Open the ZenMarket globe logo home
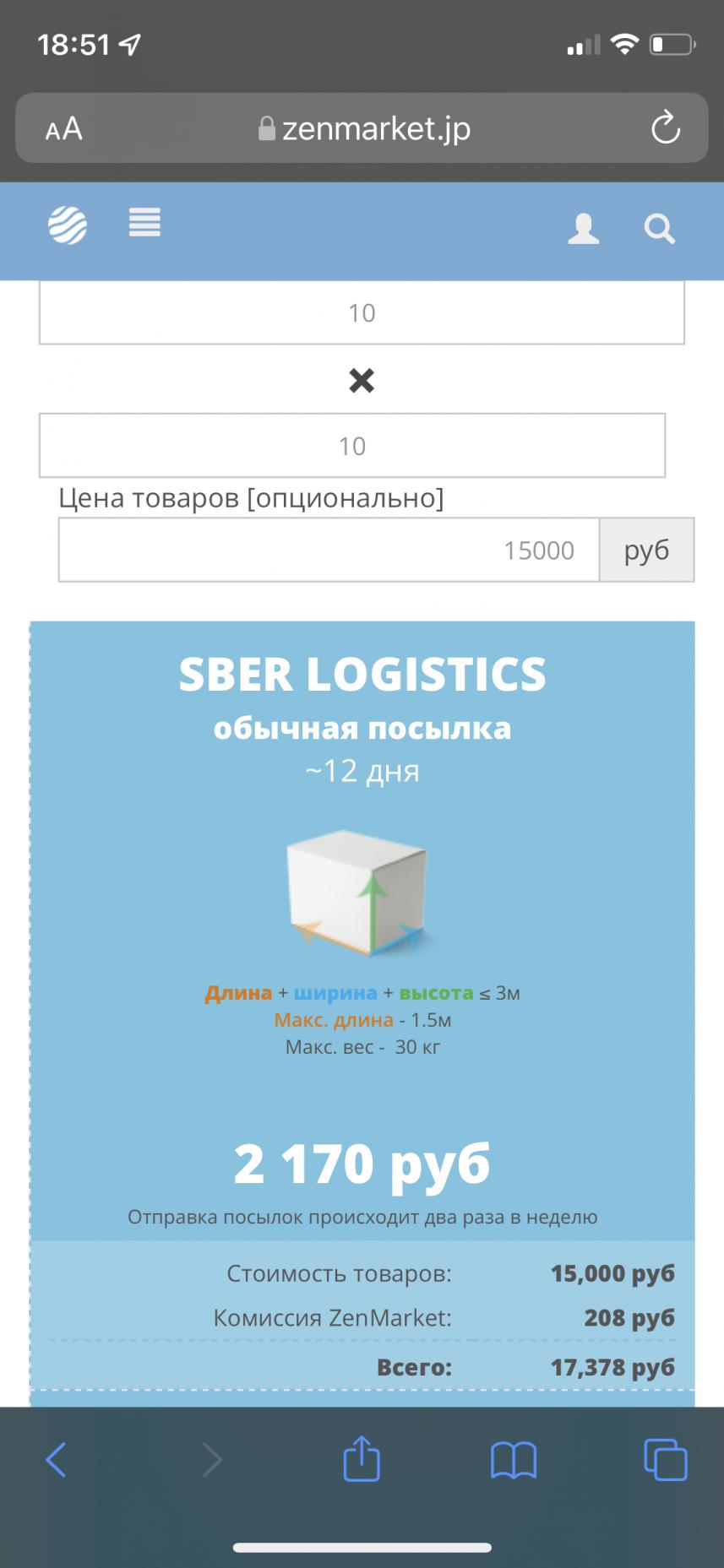Image resolution: width=724 pixels, height=1568 pixels. (x=68, y=225)
